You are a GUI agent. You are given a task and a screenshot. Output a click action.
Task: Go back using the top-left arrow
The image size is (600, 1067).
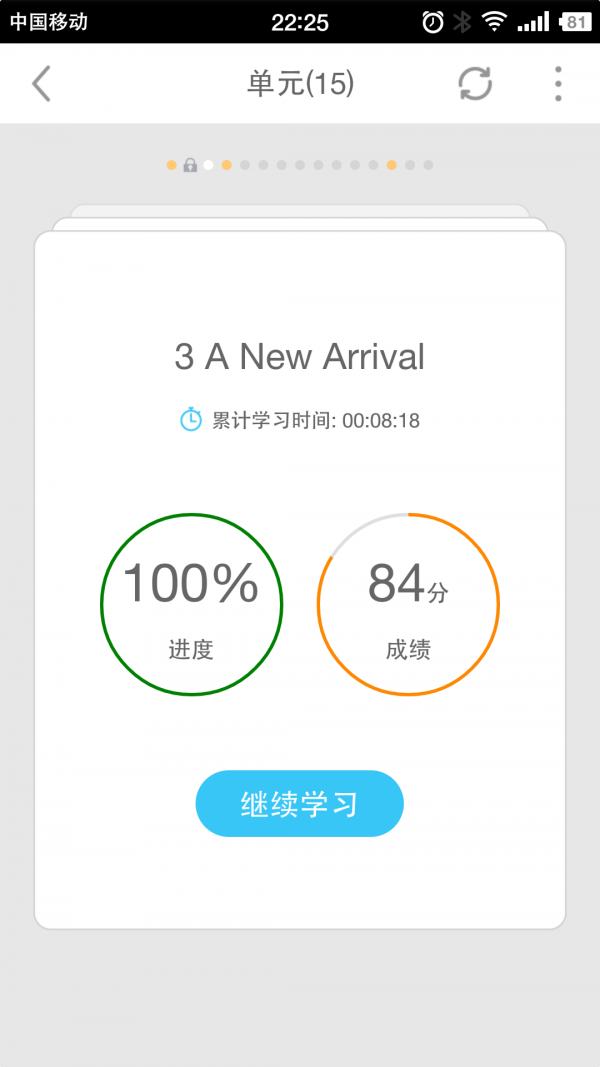pos(41,84)
